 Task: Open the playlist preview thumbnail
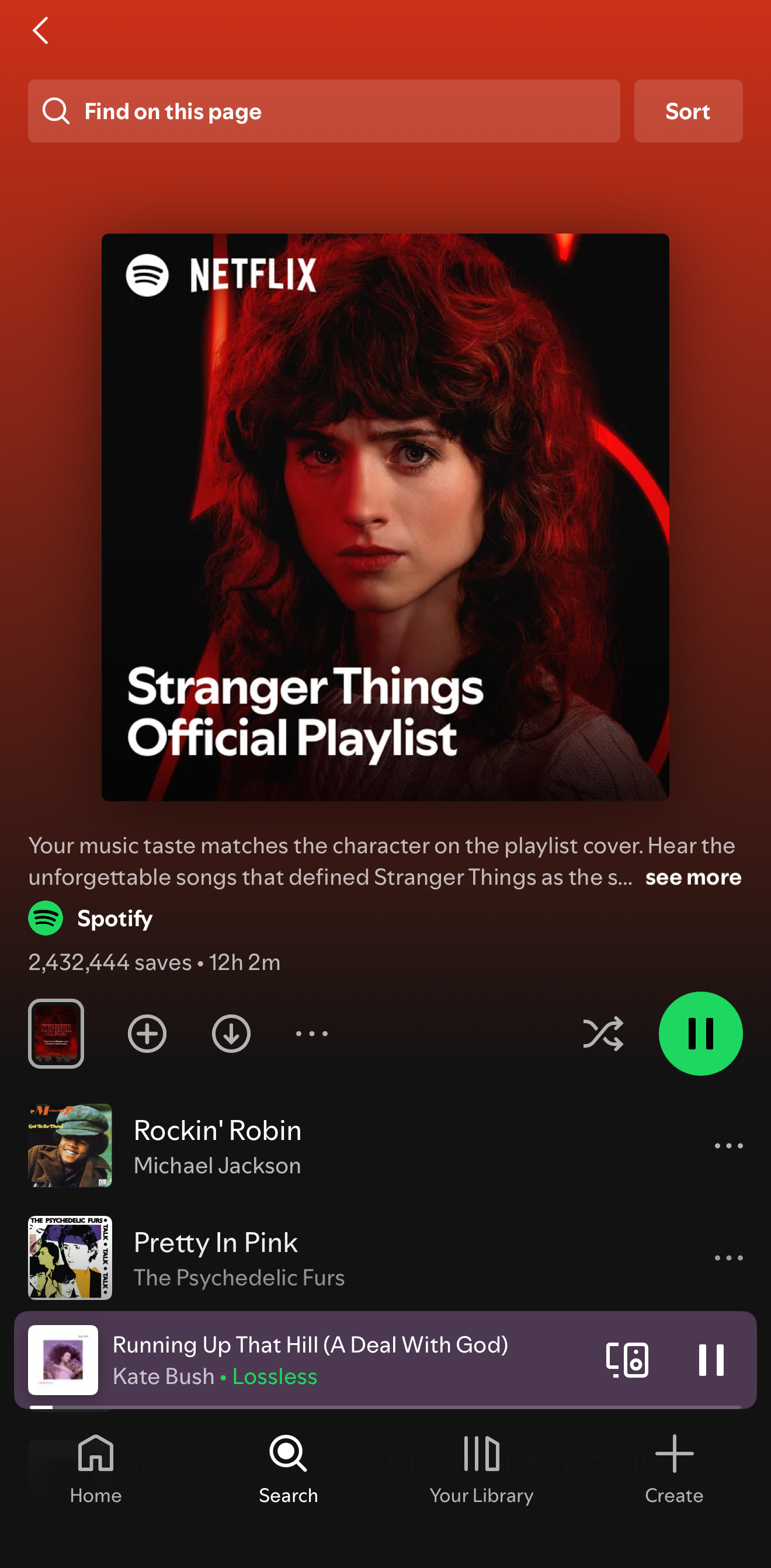click(x=56, y=1033)
